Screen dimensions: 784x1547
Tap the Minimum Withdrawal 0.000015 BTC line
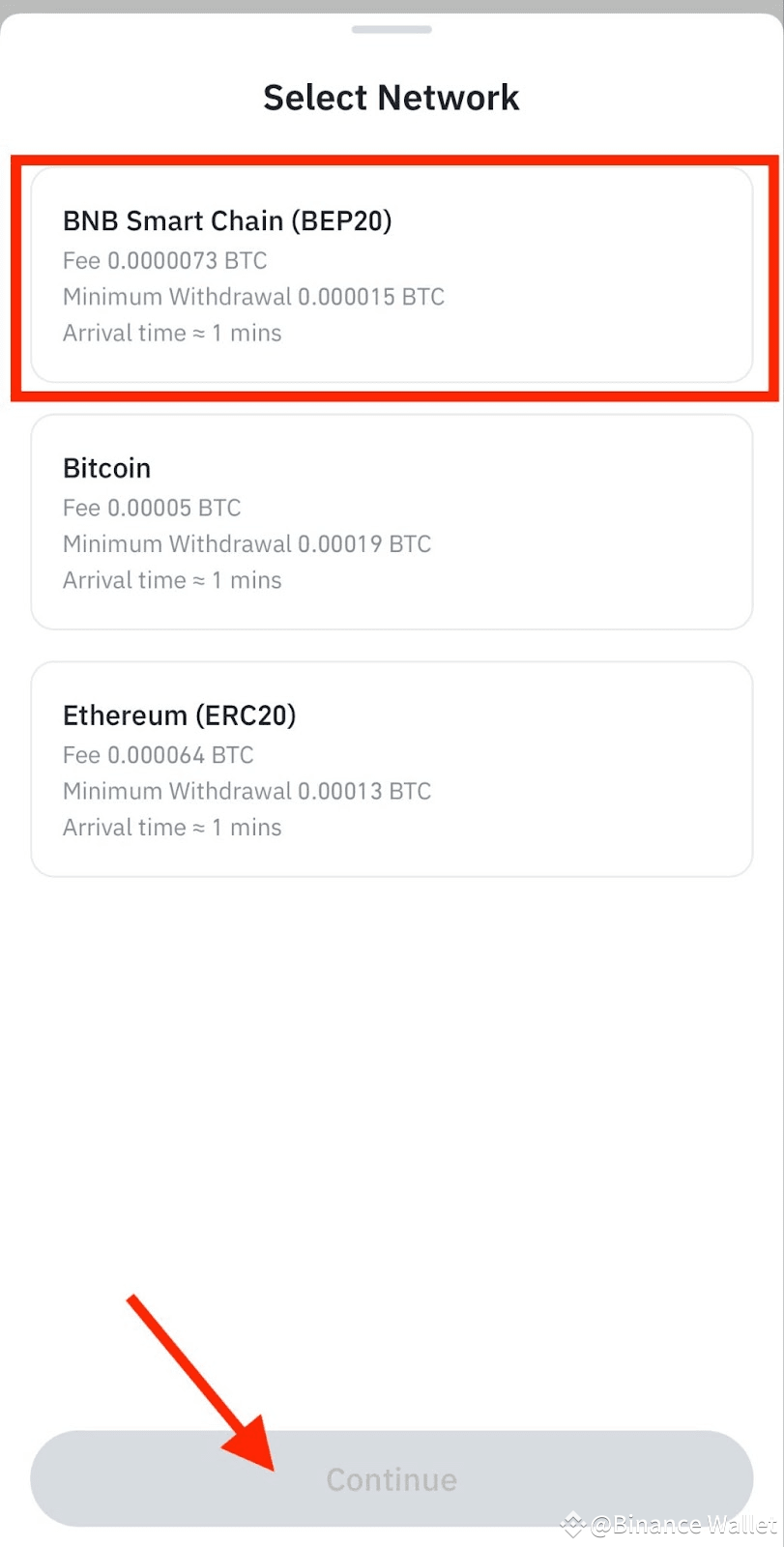tap(253, 297)
